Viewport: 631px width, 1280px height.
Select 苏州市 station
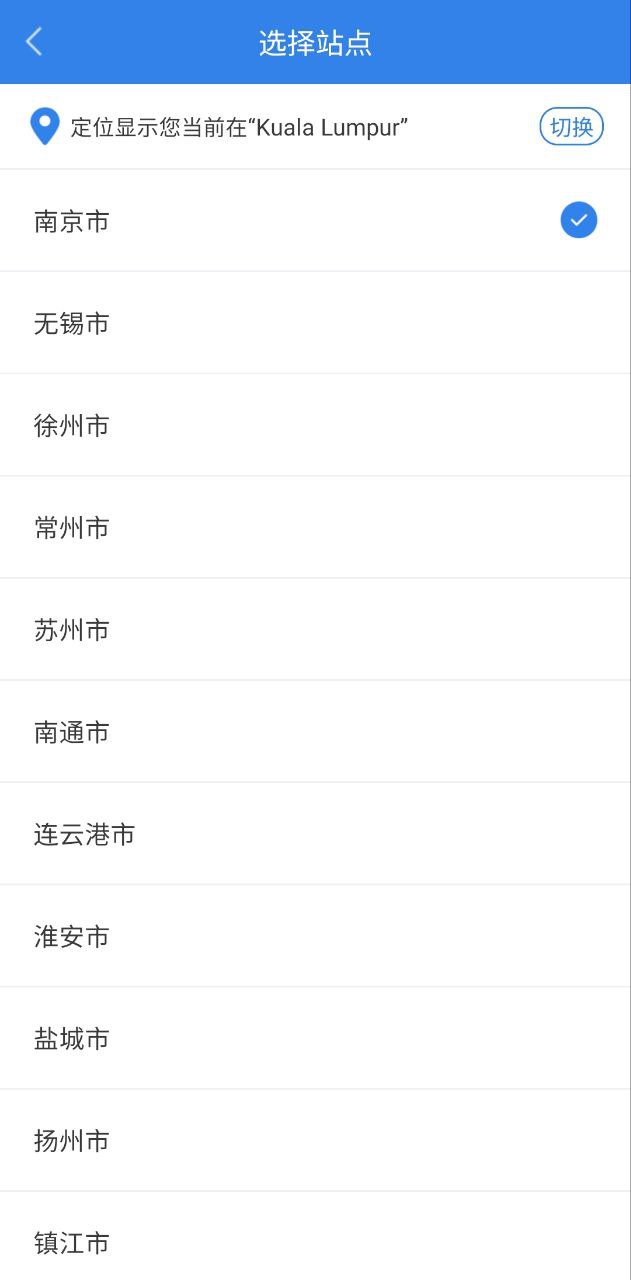[72, 629]
